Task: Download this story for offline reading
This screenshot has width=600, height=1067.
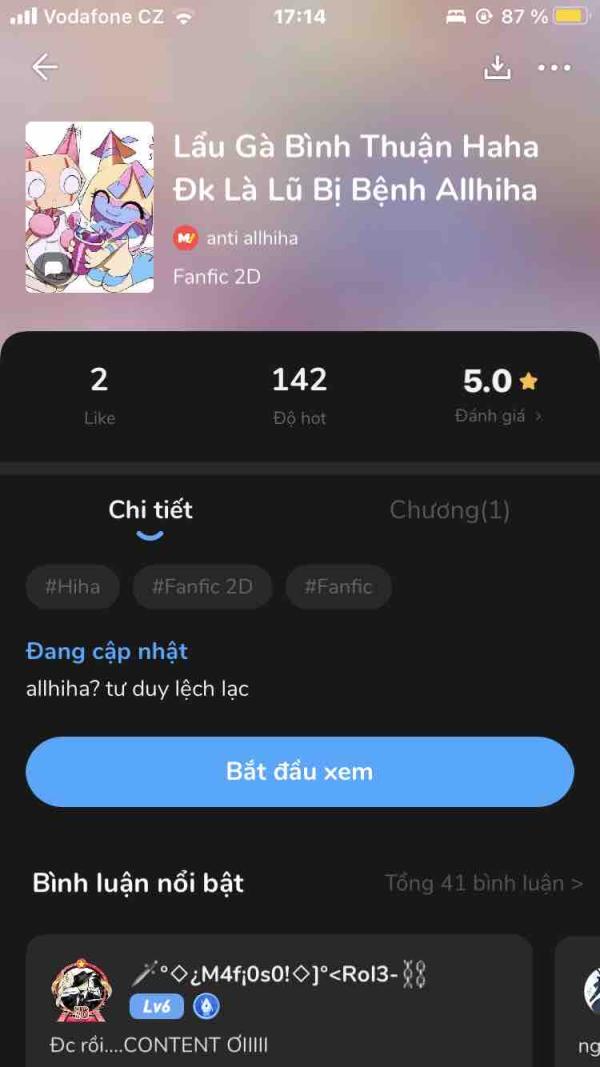Action: pyautogui.click(x=497, y=67)
